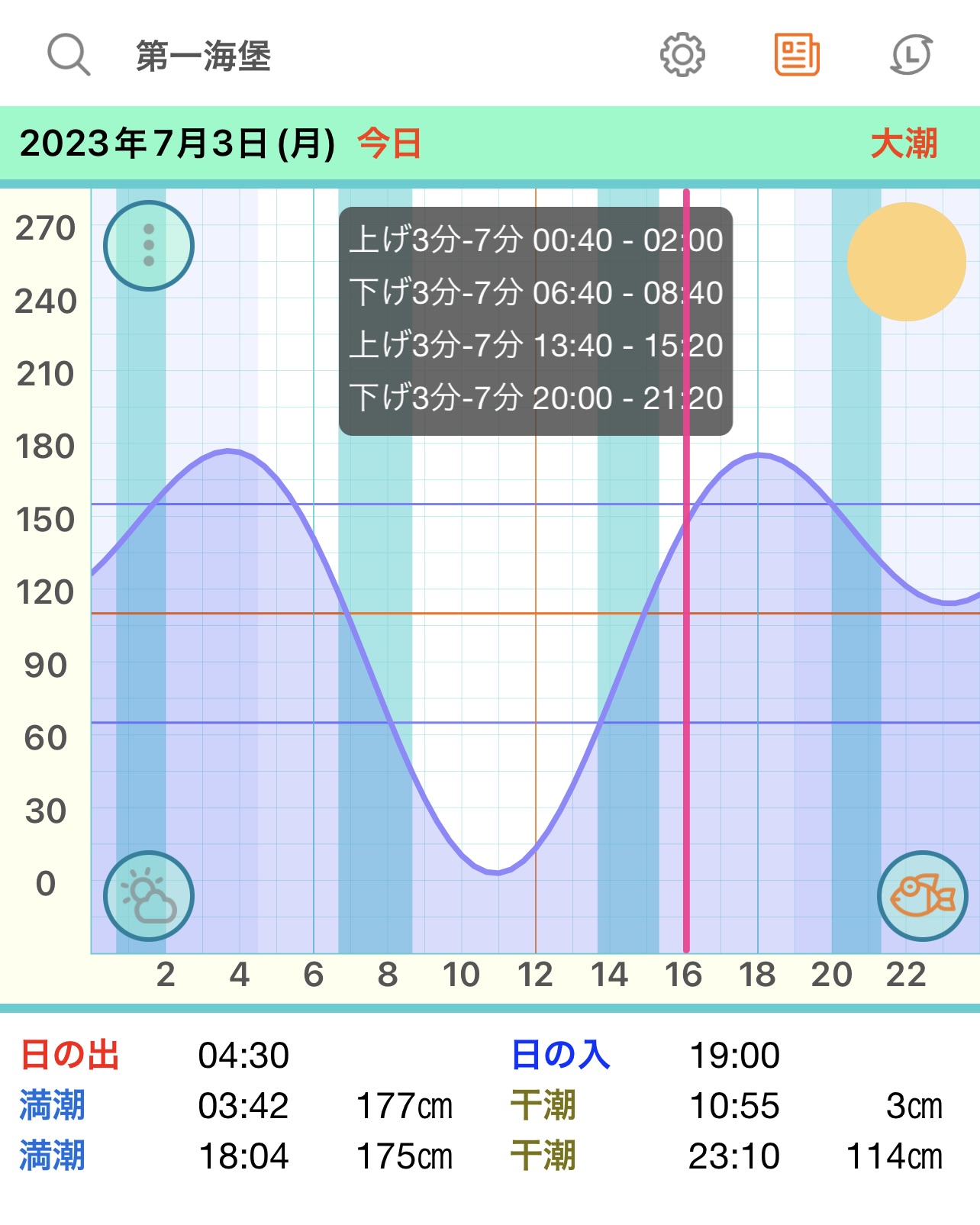
Task: Tap the 2023年7月3日 date header
Action: 177,143
